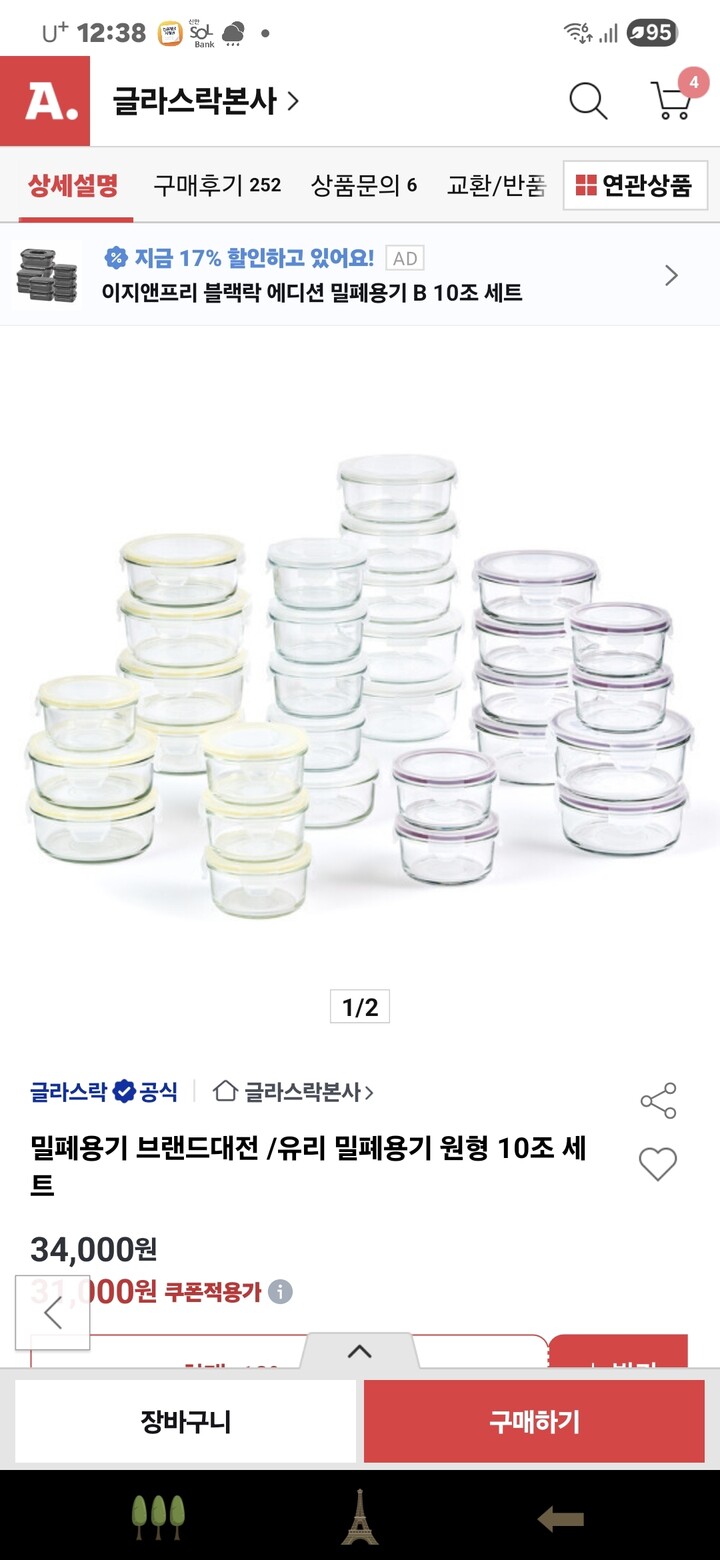Expand the bottom options panel arrow
This screenshot has height=1560, width=720.
359,1352
